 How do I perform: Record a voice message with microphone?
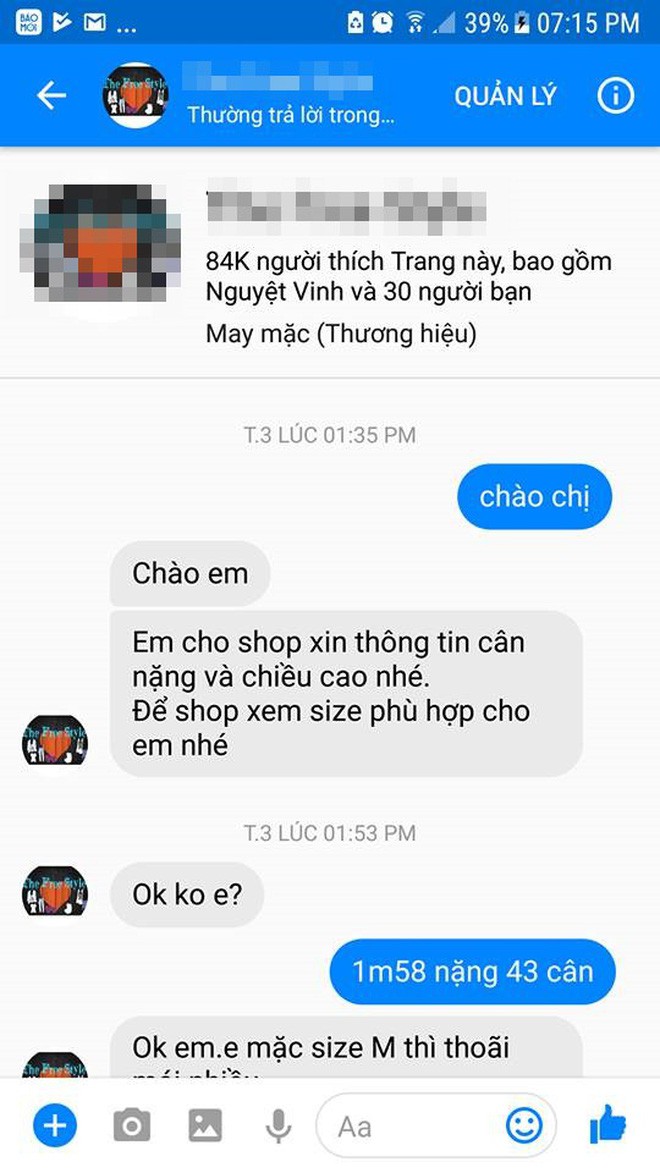(x=278, y=1126)
